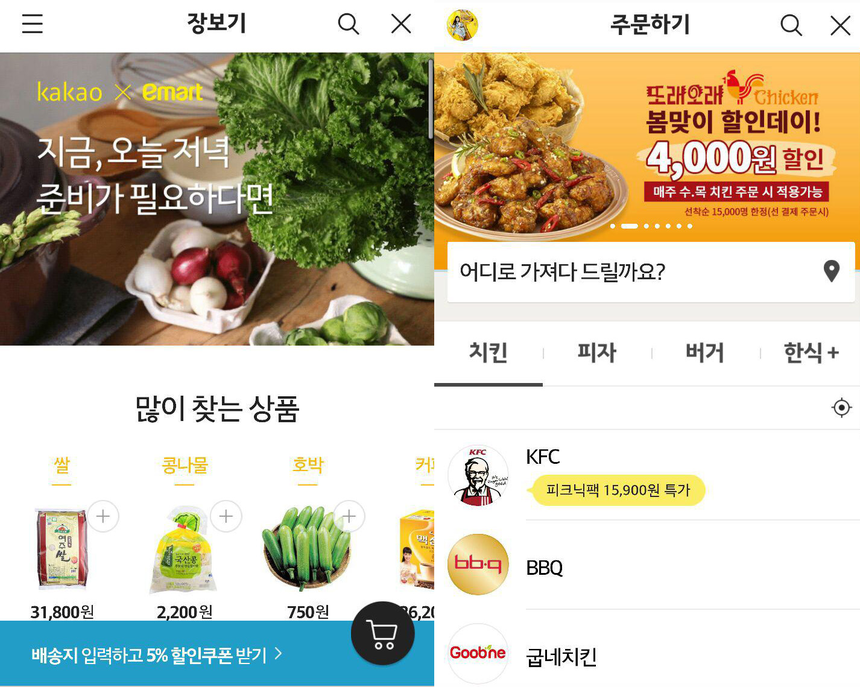This screenshot has height=687, width=860.
Task: Close the 주문하기 page
Action: pyautogui.click(x=840, y=25)
